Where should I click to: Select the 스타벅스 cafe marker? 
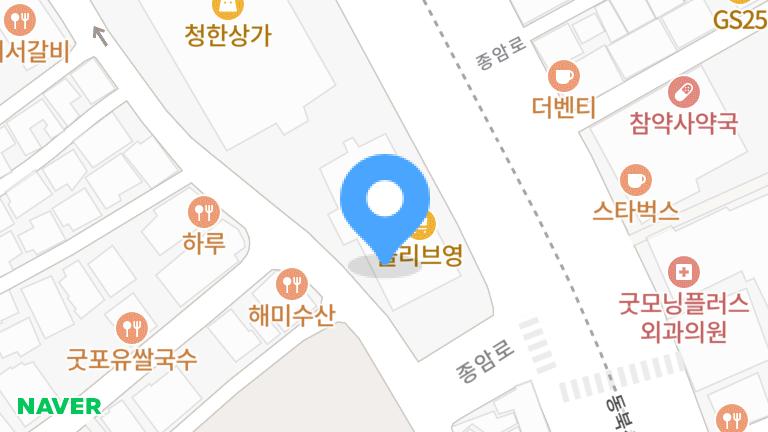tap(635, 181)
